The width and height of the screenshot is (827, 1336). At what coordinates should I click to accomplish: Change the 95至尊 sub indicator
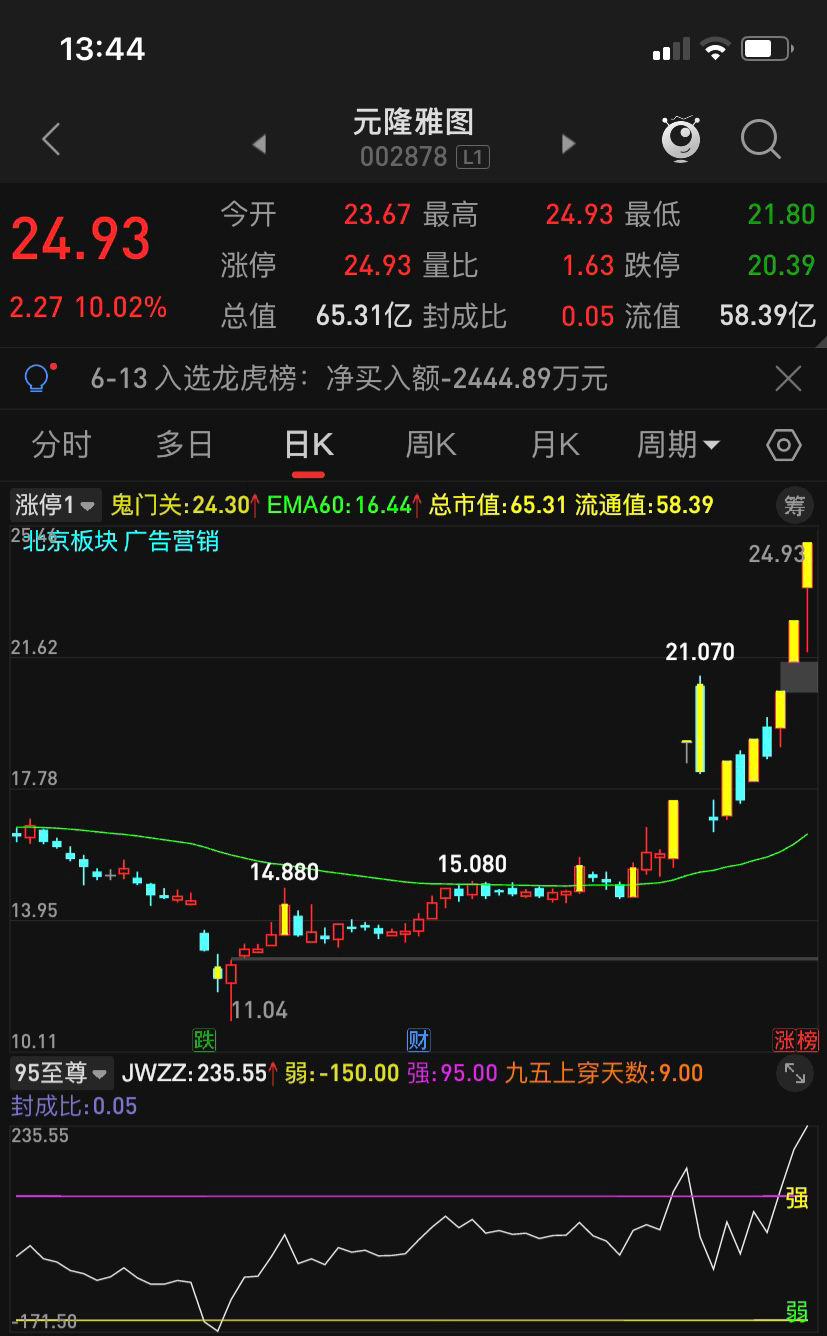(60, 1074)
